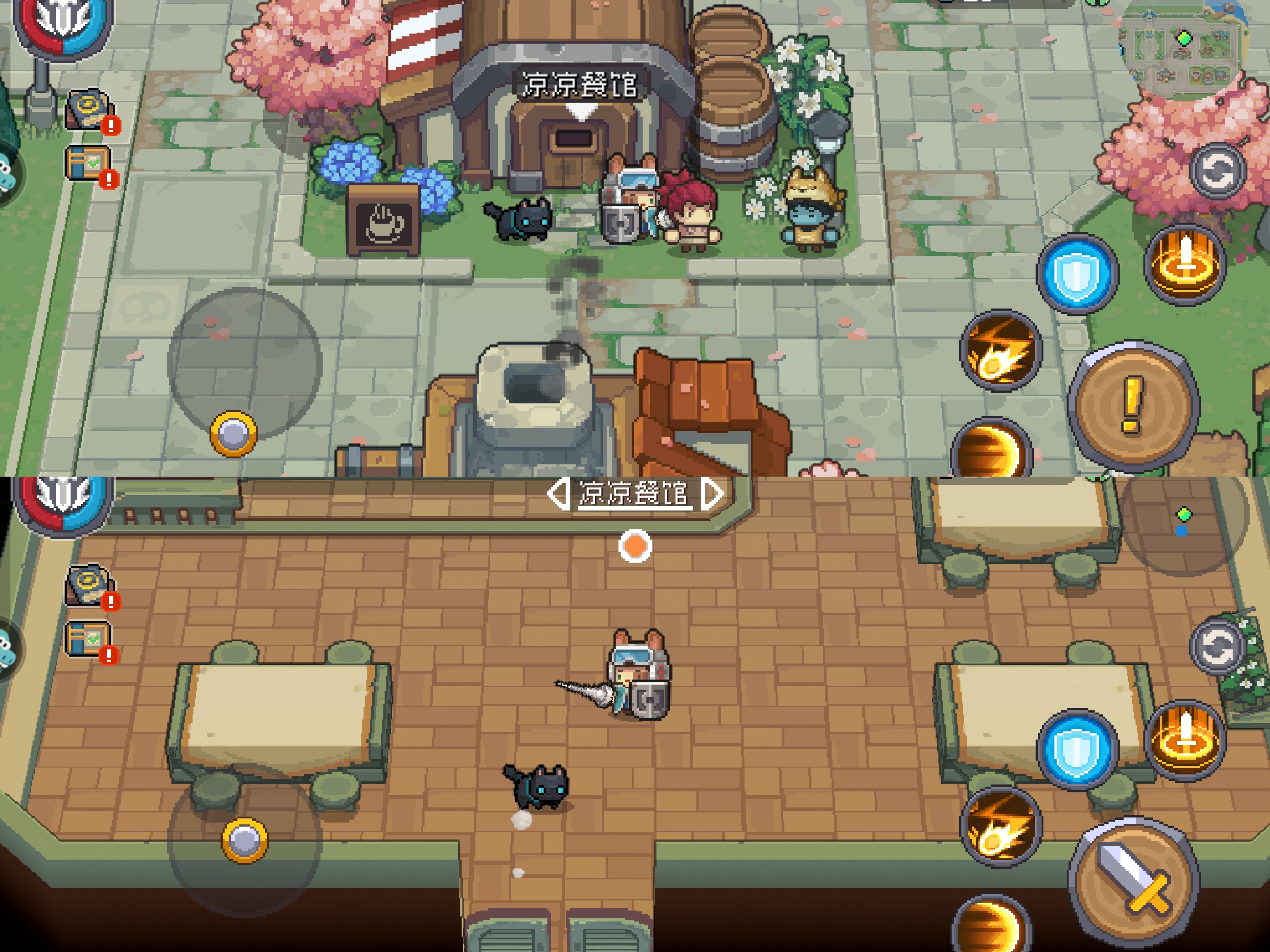1270x952 pixels.
Task: Attack with the sword button
Action: pos(1133,881)
